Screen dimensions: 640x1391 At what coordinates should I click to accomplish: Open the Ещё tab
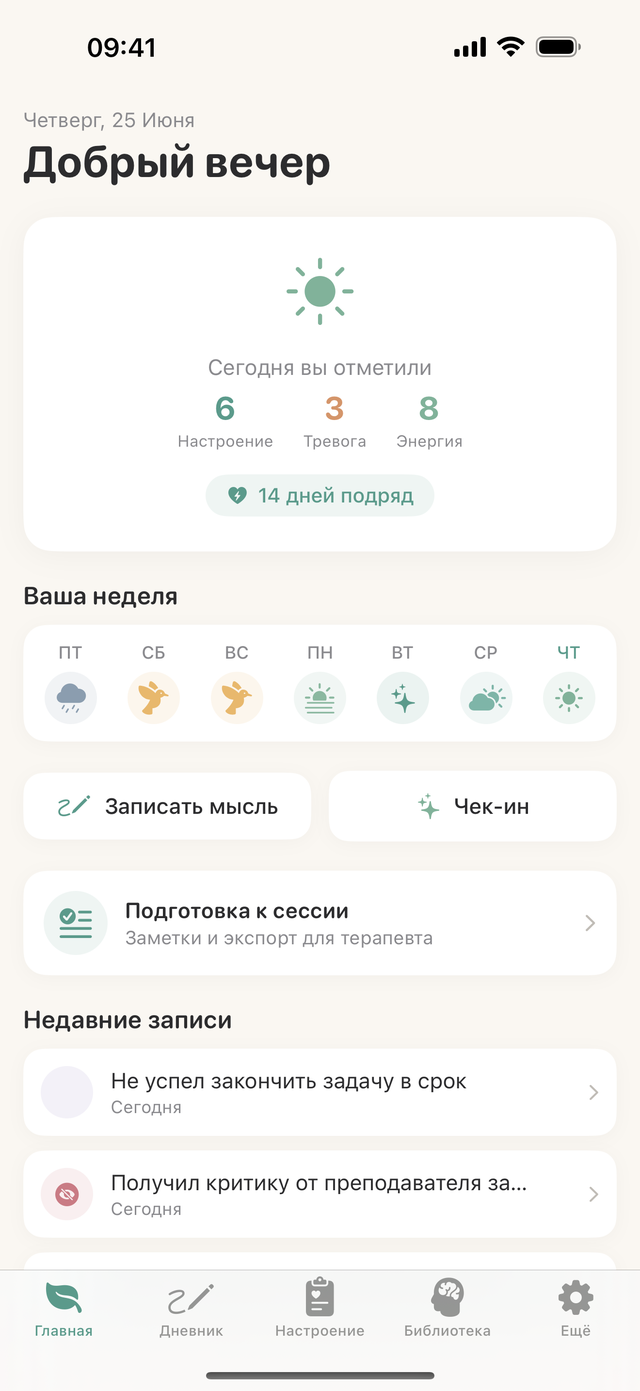576,1310
